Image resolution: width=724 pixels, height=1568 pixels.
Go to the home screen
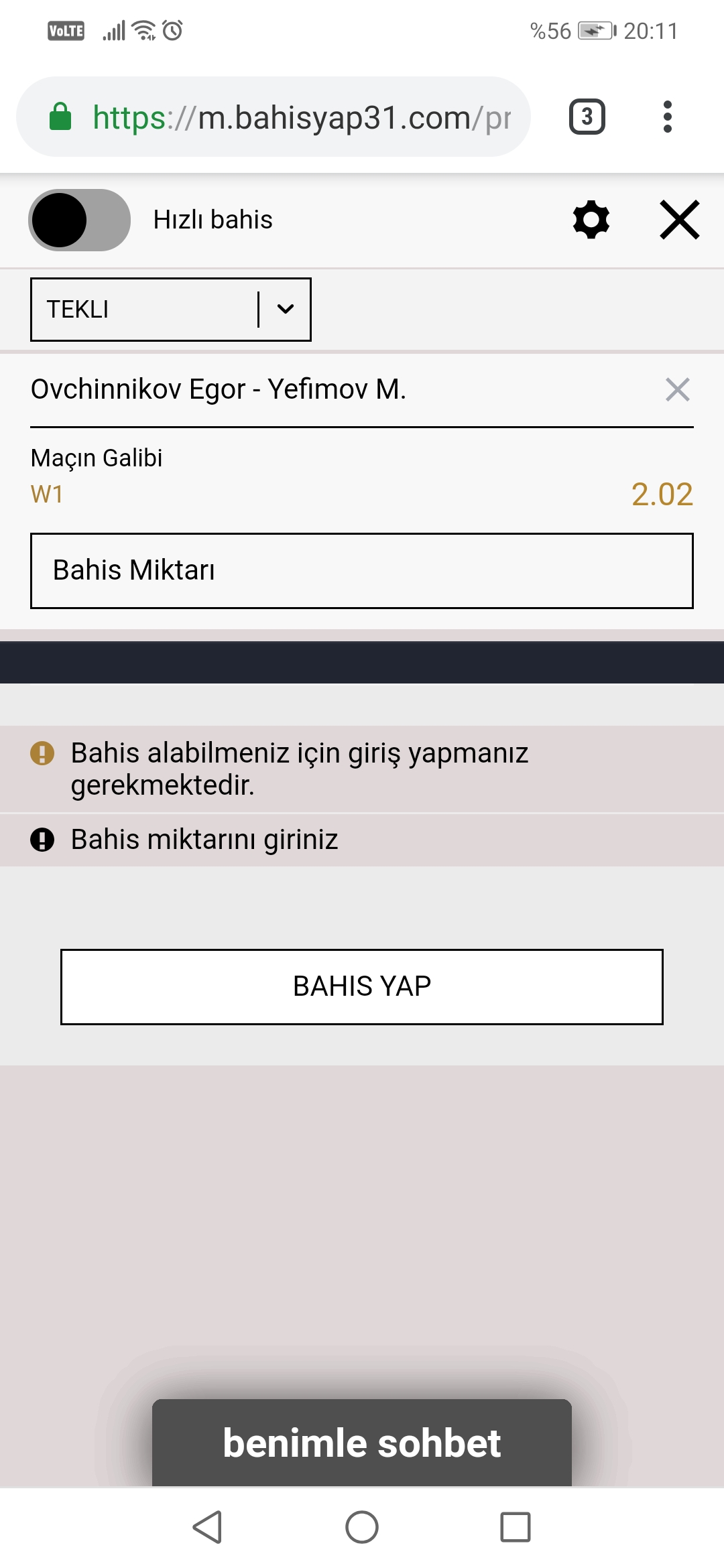coord(362,1527)
